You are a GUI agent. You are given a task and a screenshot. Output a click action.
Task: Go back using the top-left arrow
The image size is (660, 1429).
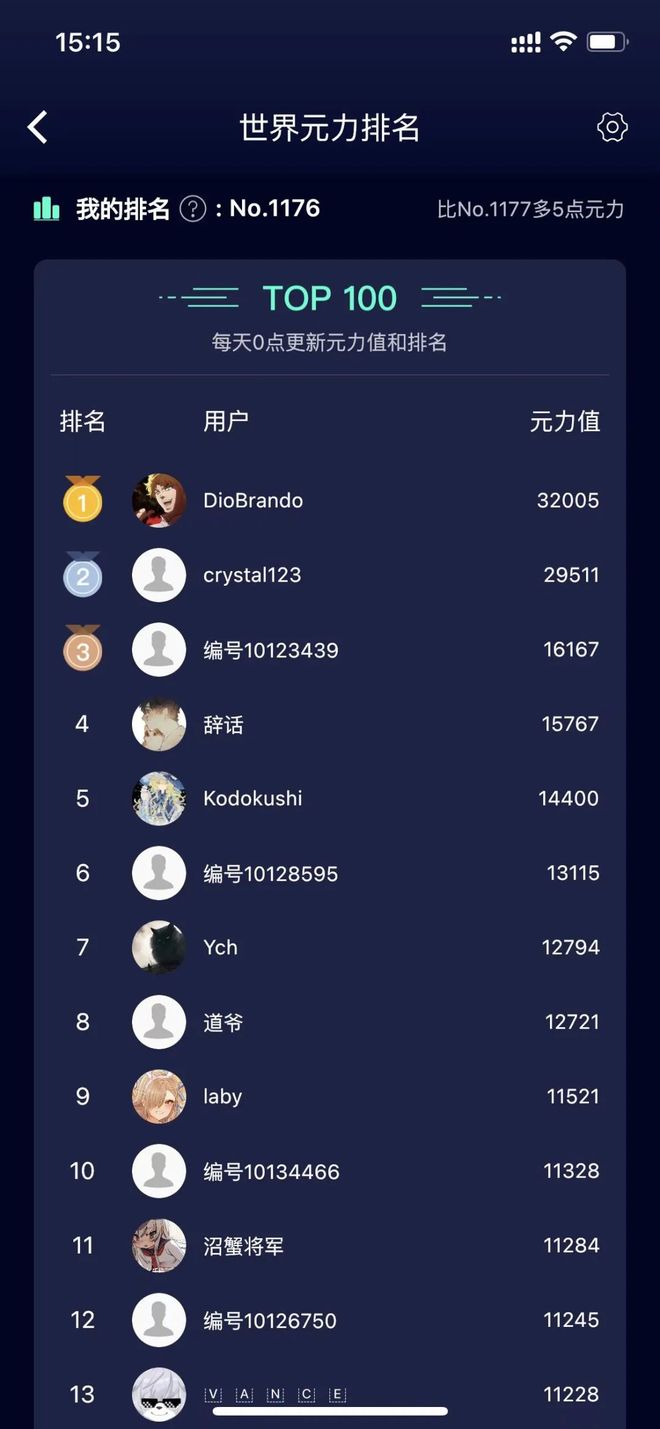pyautogui.click(x=38, y=127)
